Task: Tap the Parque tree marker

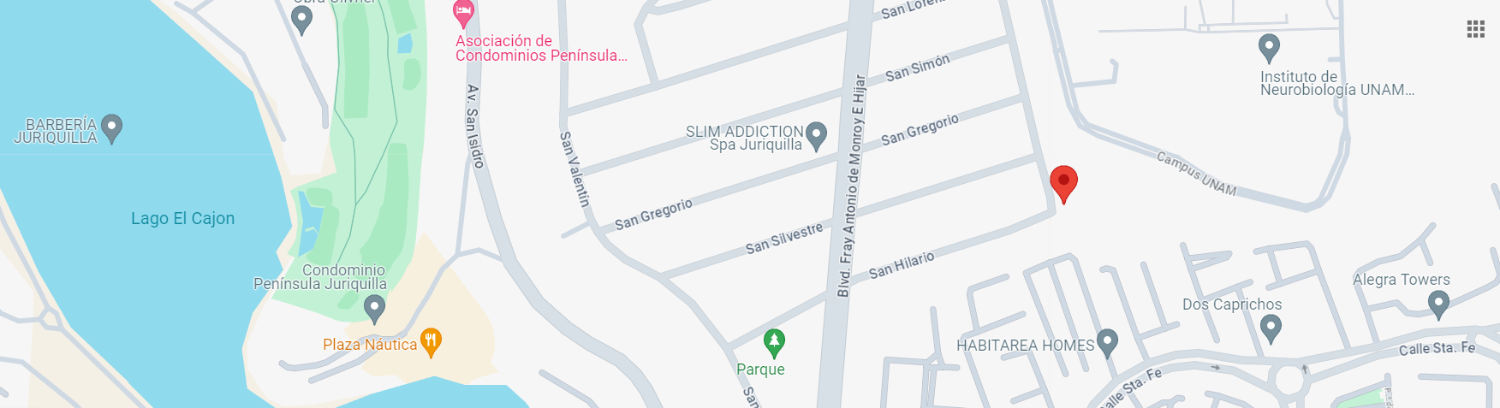Action: 773,343
